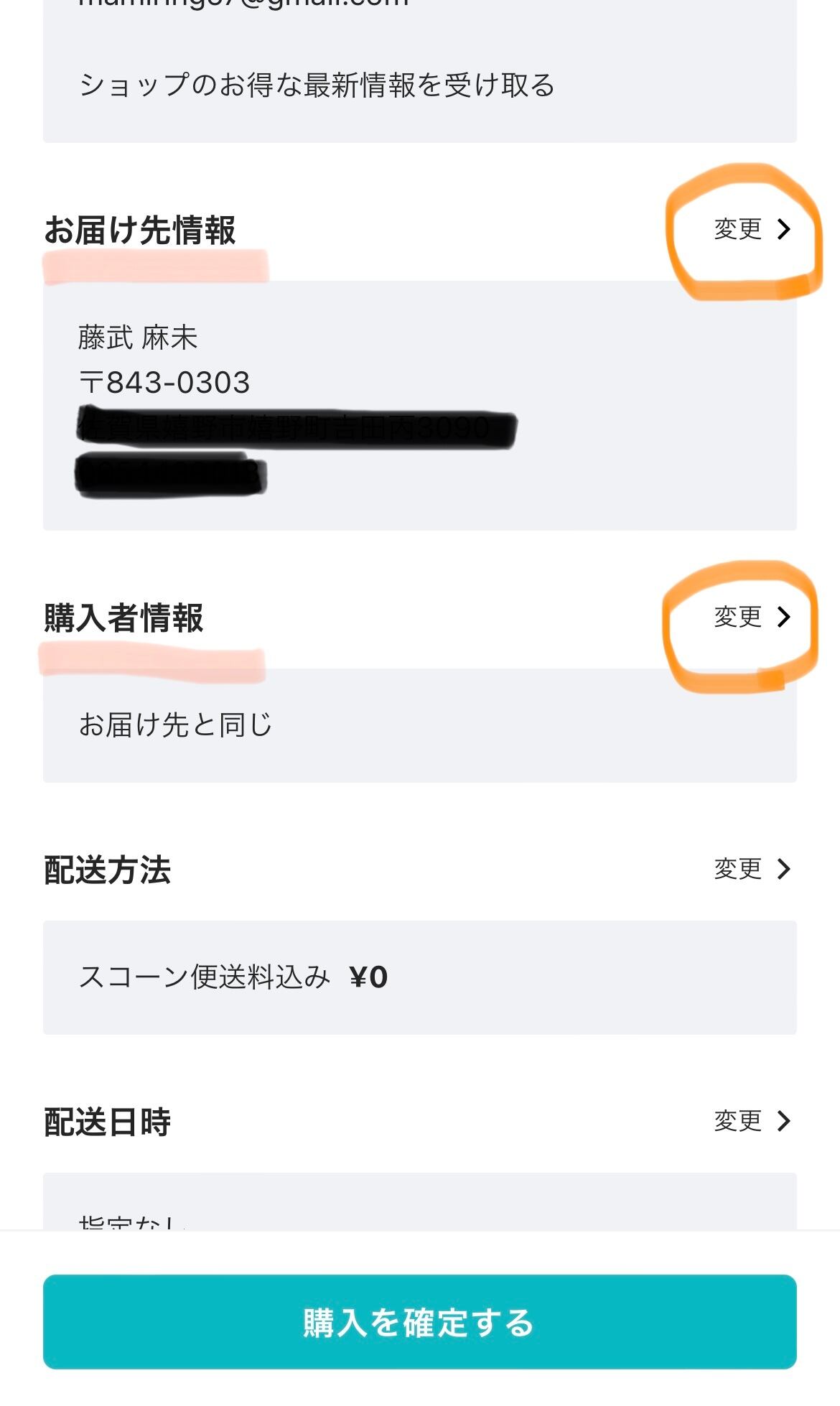This screenshot has height=1406, width=840.
Task: Tap 変更 next to お届け先情報
Action: (752, 229)
